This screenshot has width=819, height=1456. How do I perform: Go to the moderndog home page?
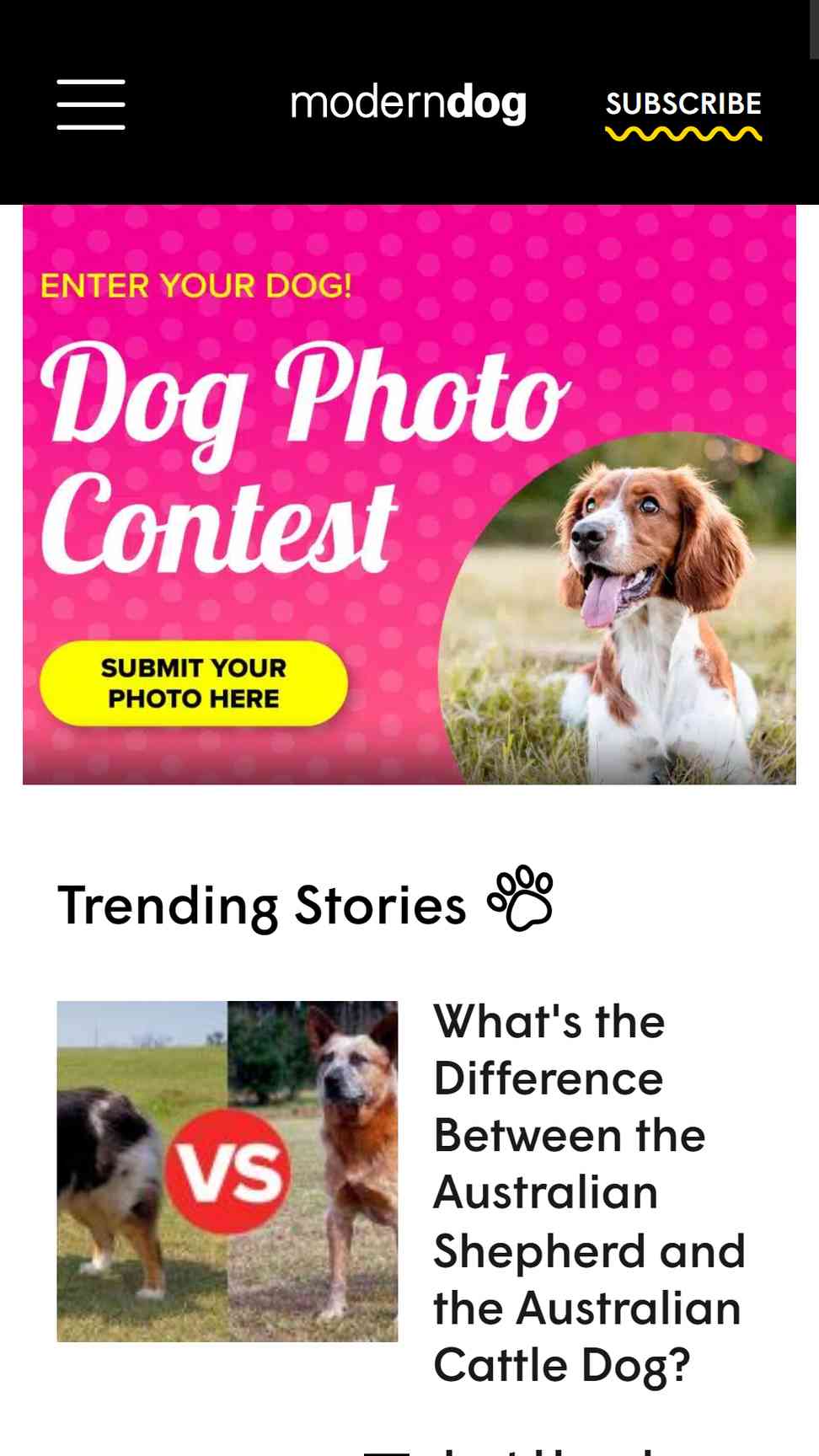pyautogui.click(x=409, y=104)
